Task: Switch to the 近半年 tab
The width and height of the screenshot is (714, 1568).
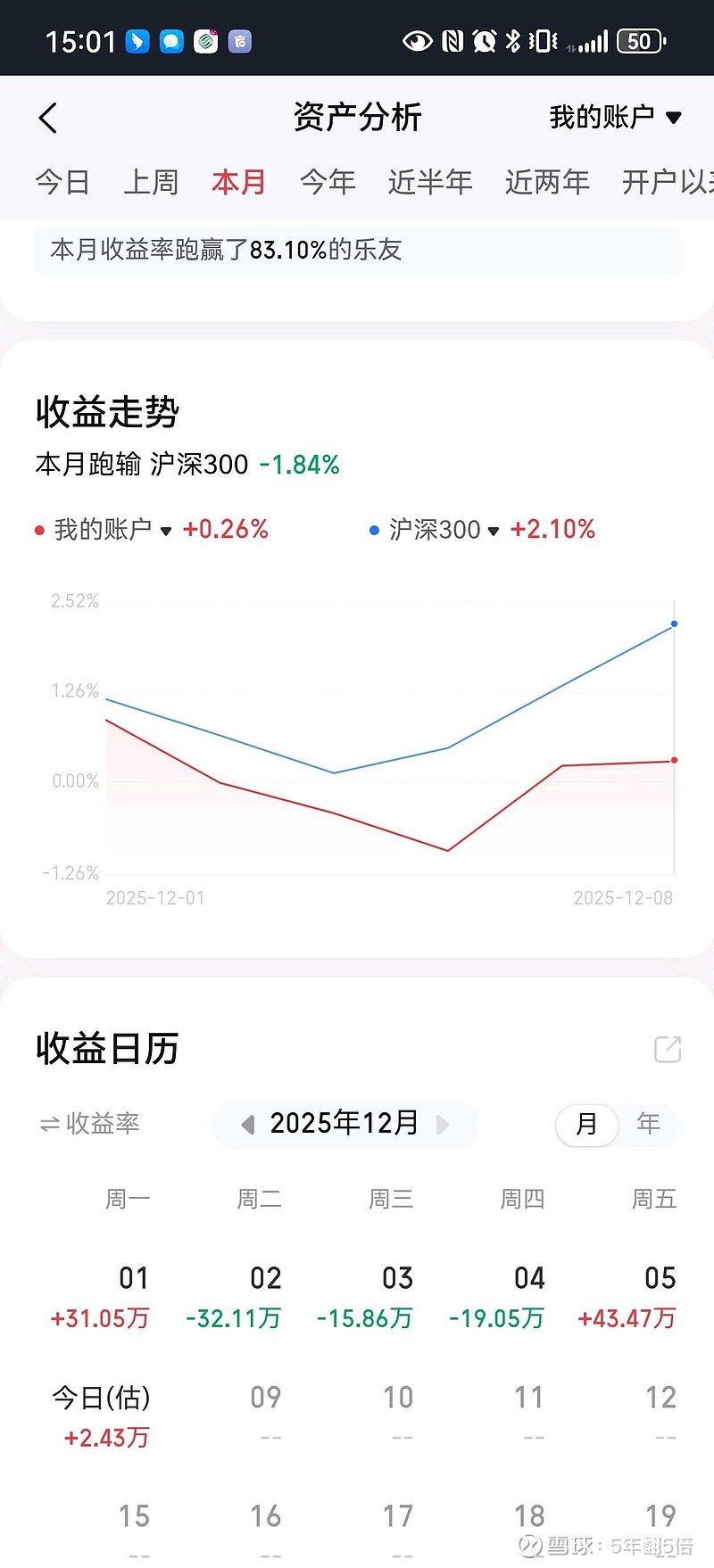Action: 430,181
